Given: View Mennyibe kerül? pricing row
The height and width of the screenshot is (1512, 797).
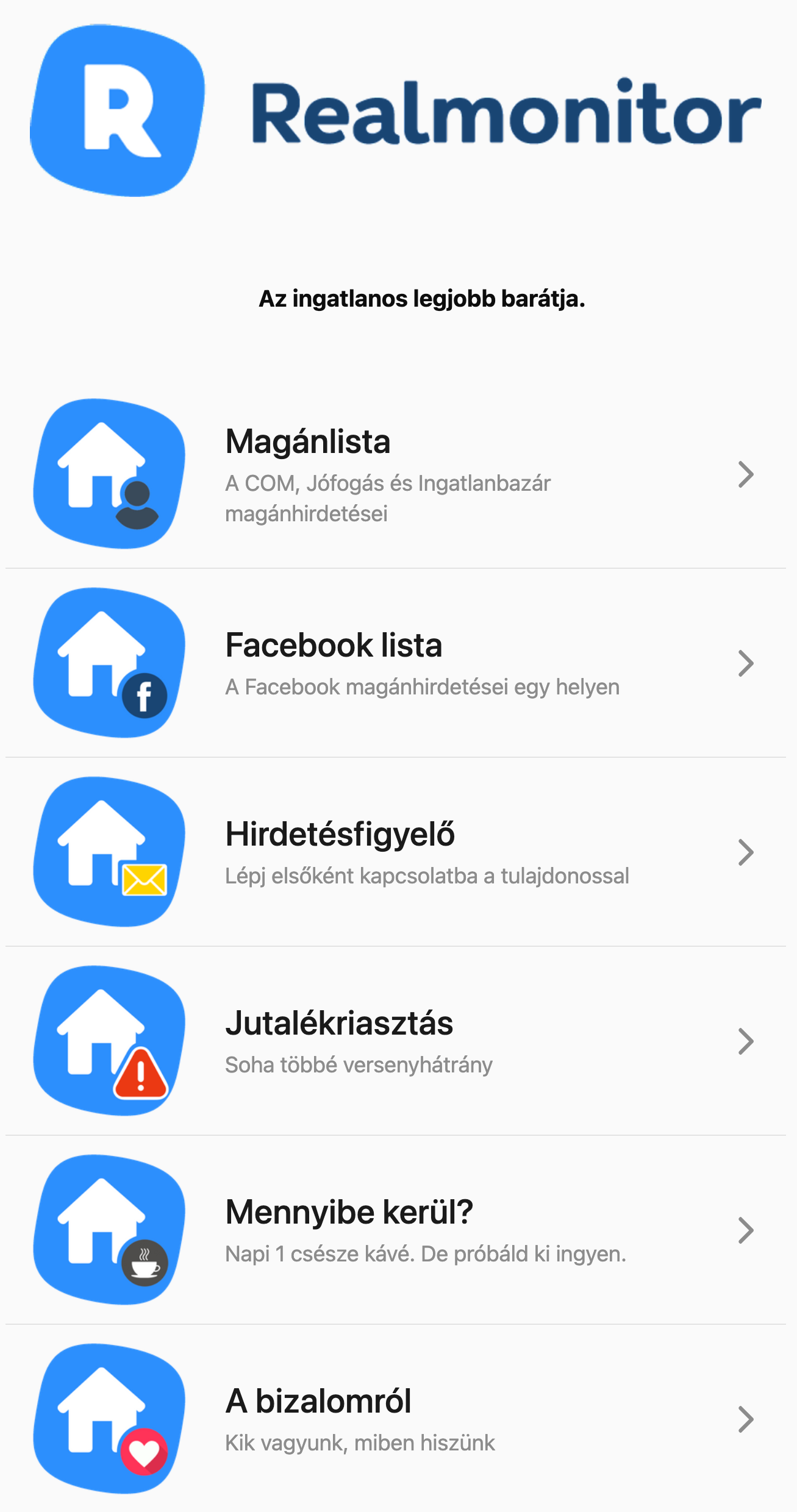Looking at the screenshot, I should 396,1230.
